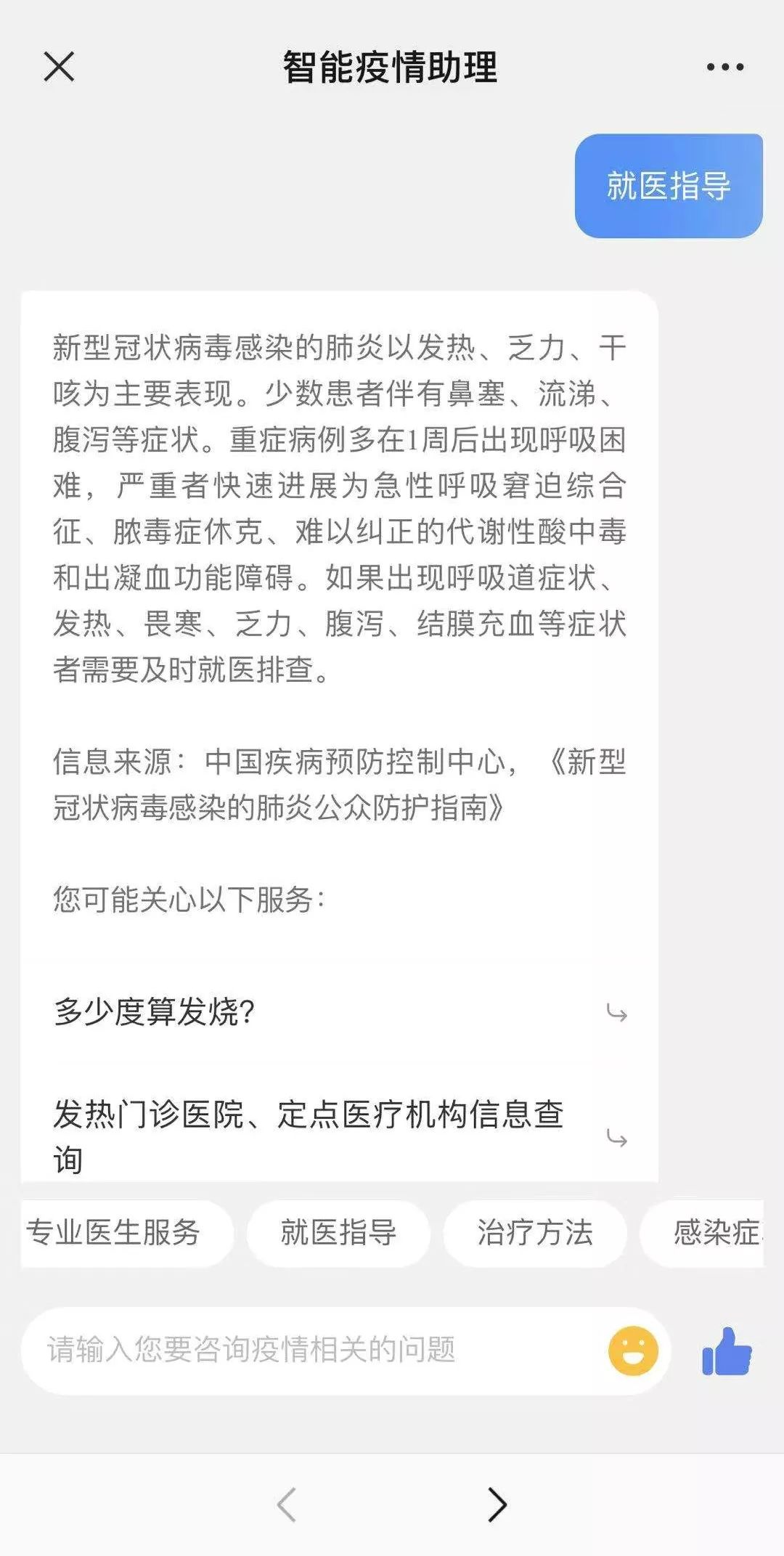Open 发热门诊医院、定点医疗机构信息查询
This screenshot has width=784, height=1556.
pyautogui.click(x=339, y=1136)
